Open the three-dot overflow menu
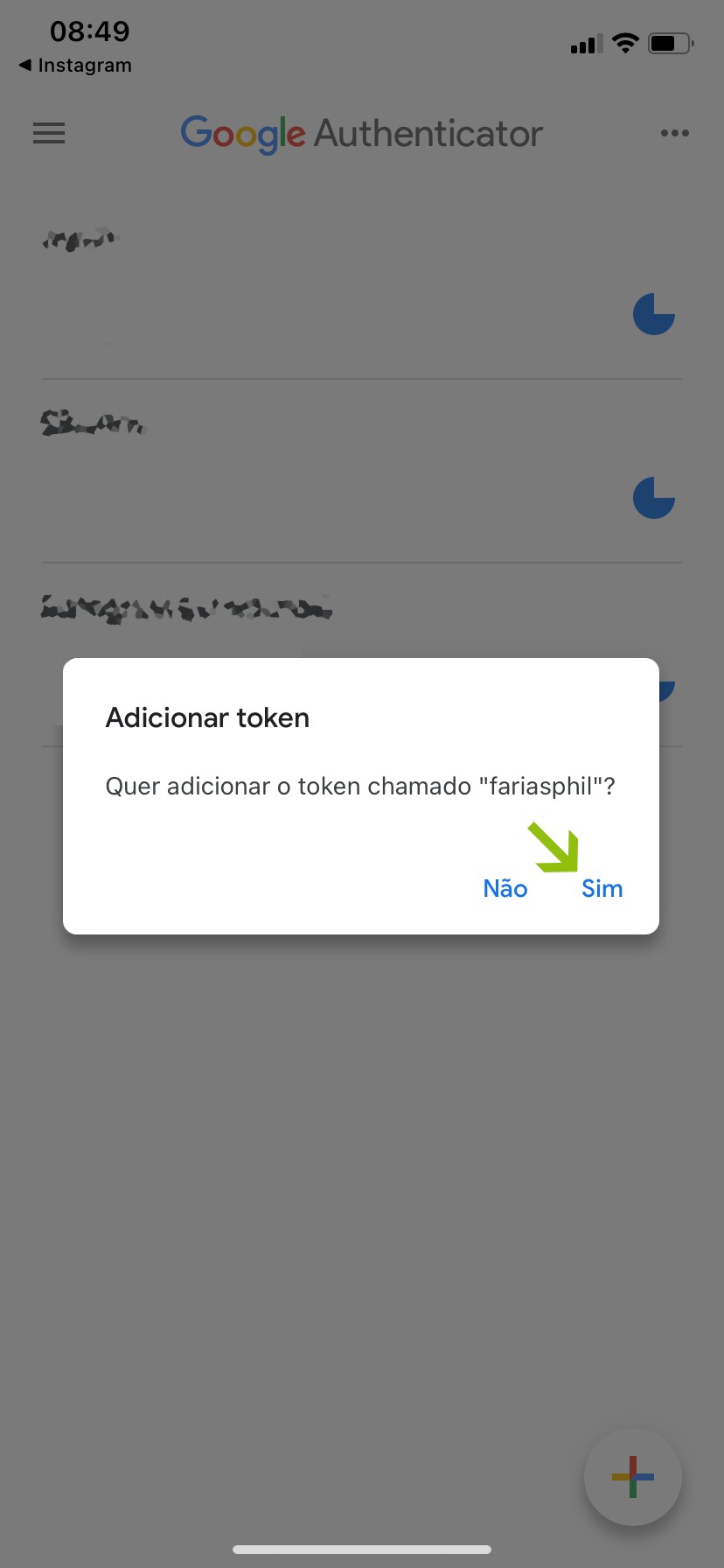724x1568 pixels. [674, 133]
